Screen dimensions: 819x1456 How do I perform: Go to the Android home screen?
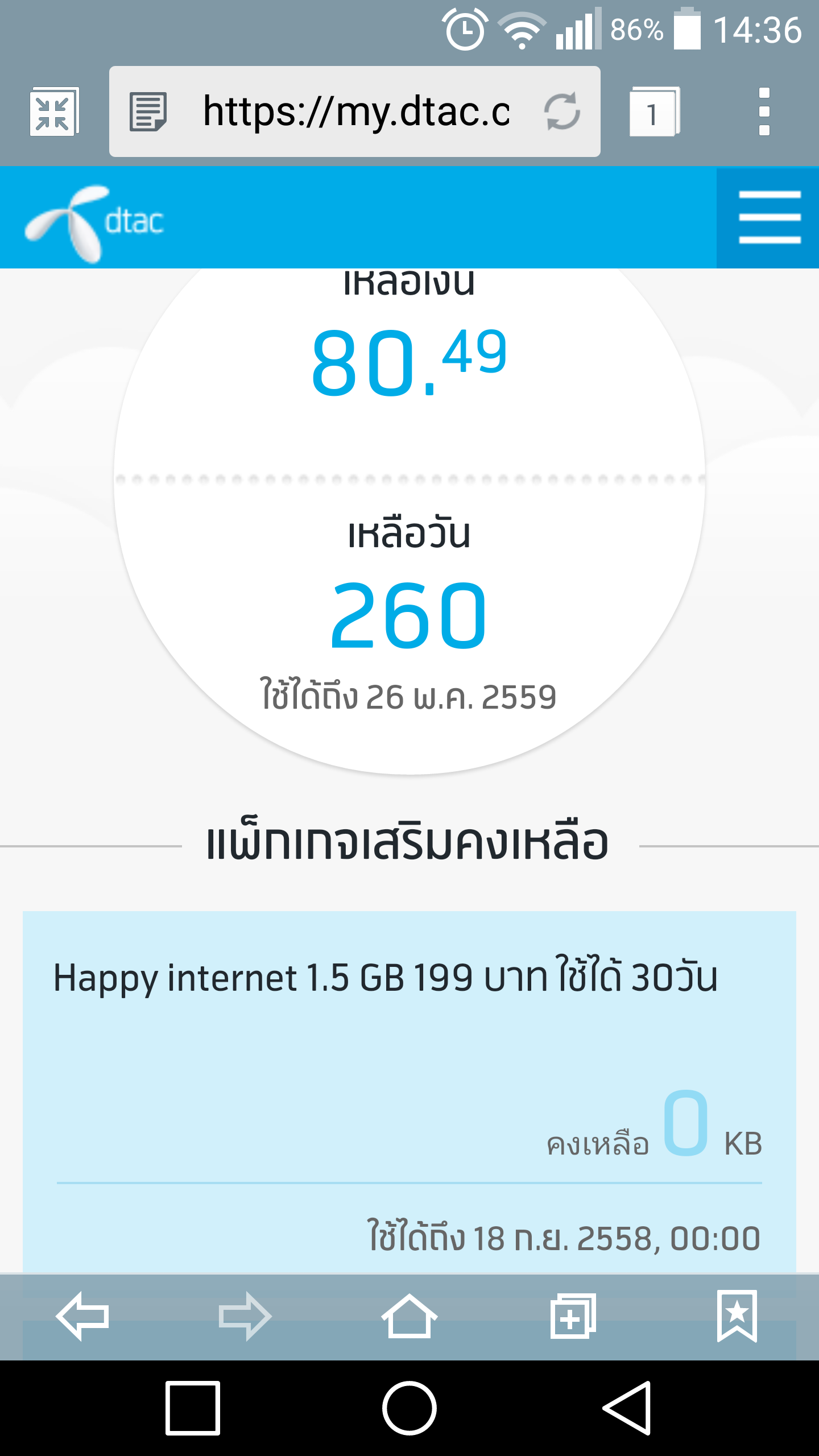click(x=409, y=1408)
